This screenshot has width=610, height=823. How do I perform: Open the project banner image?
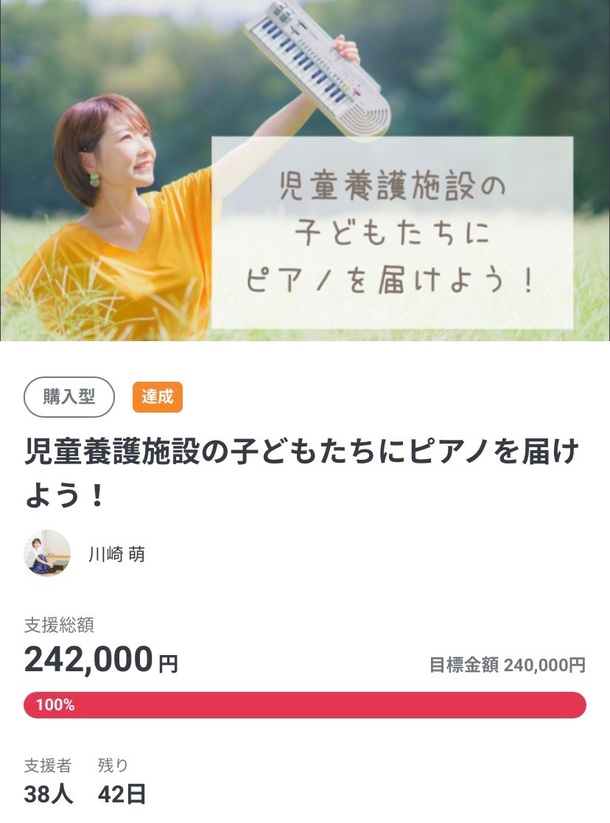pyautogui.click(x=305, y=170)
